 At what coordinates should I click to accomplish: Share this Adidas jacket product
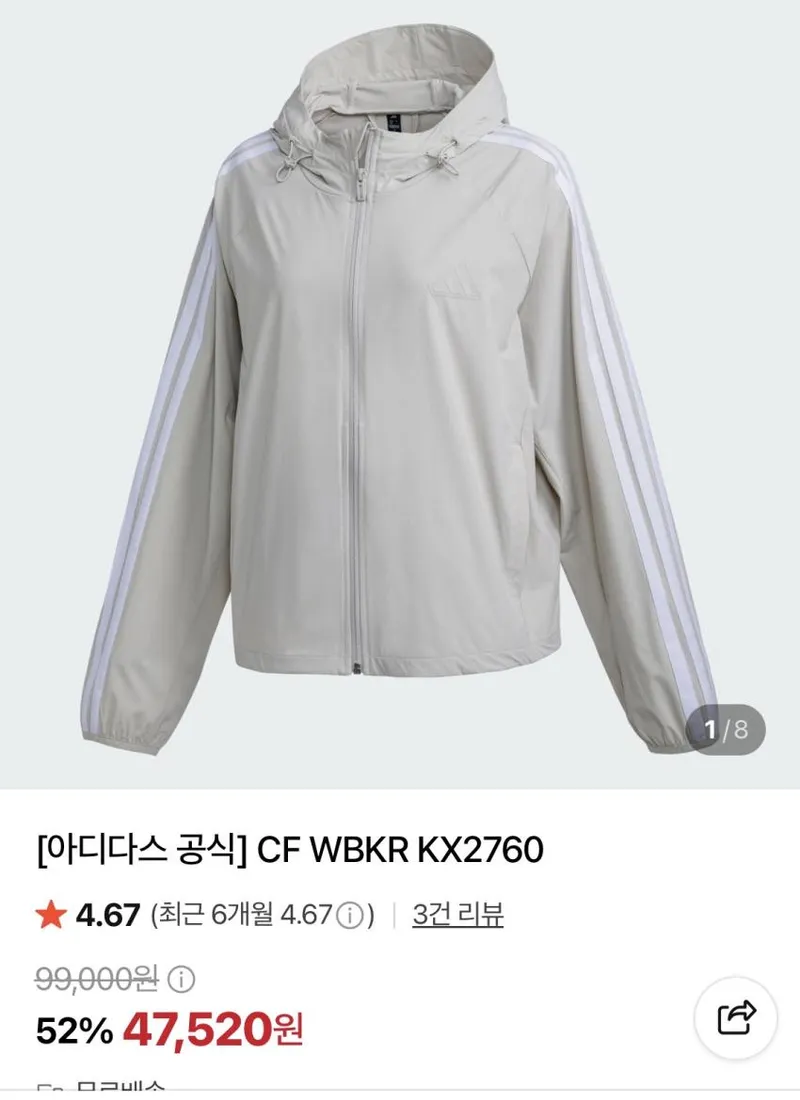735,1016
